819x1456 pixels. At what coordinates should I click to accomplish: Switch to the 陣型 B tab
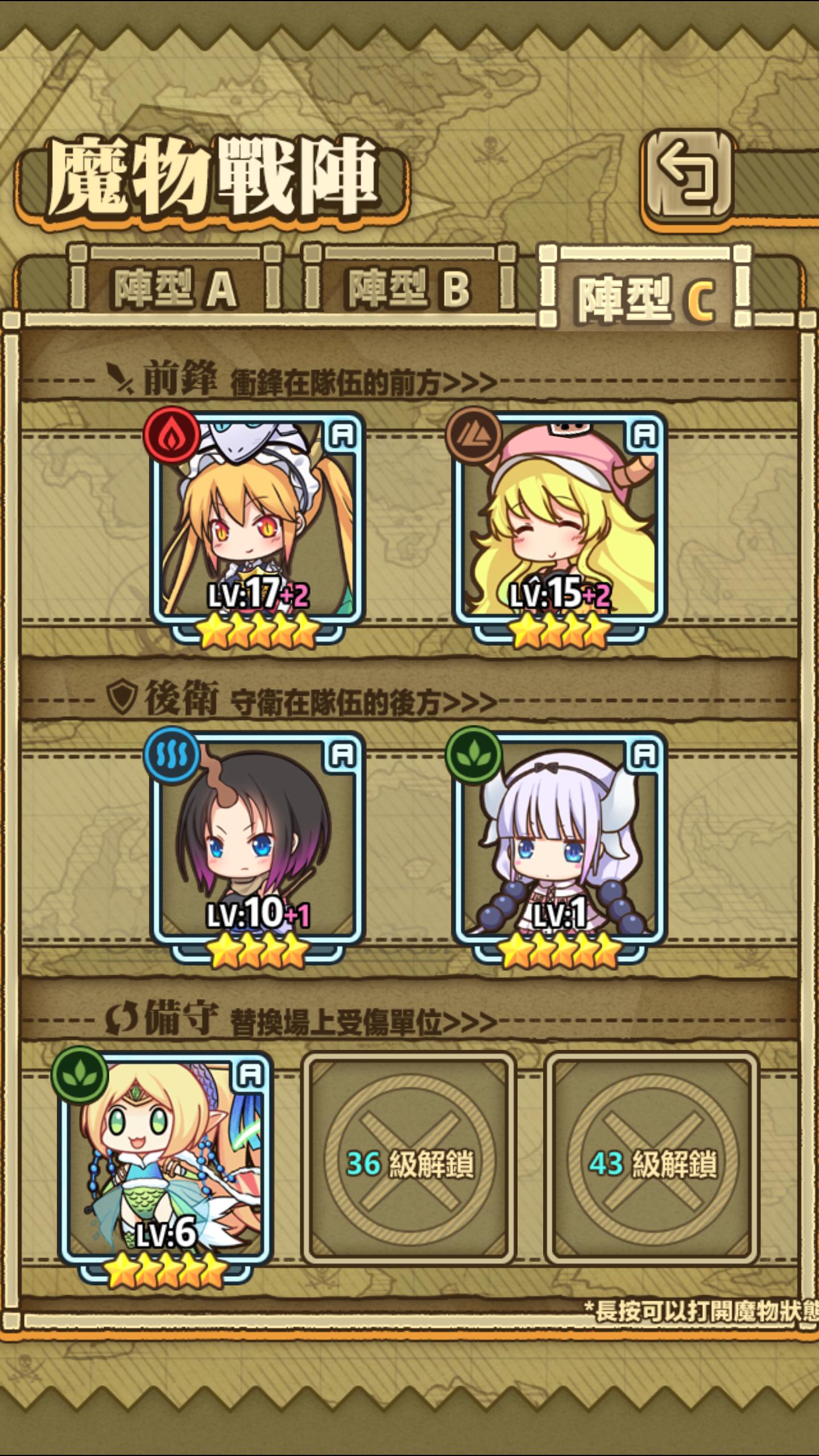[408, 287]
